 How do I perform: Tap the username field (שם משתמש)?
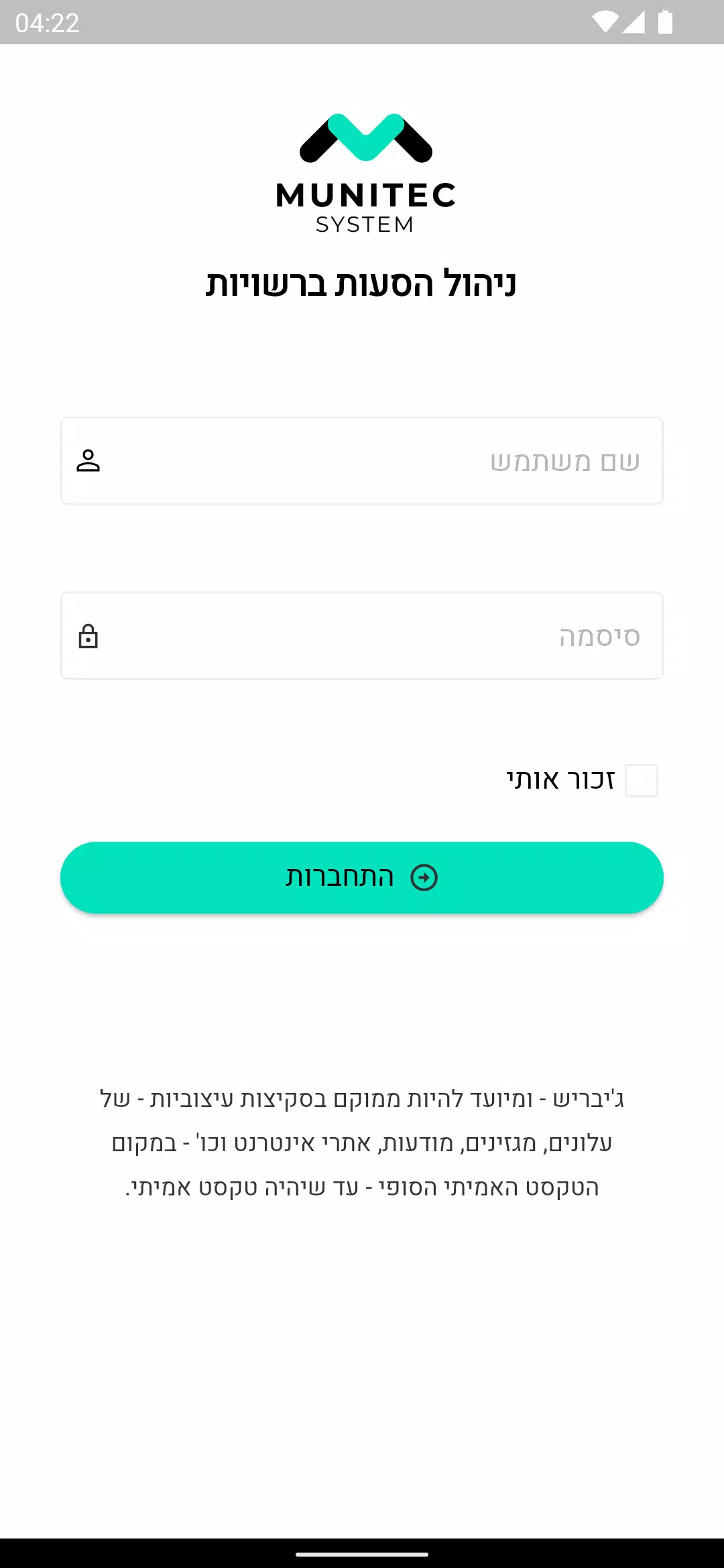(x=362, y=461)
